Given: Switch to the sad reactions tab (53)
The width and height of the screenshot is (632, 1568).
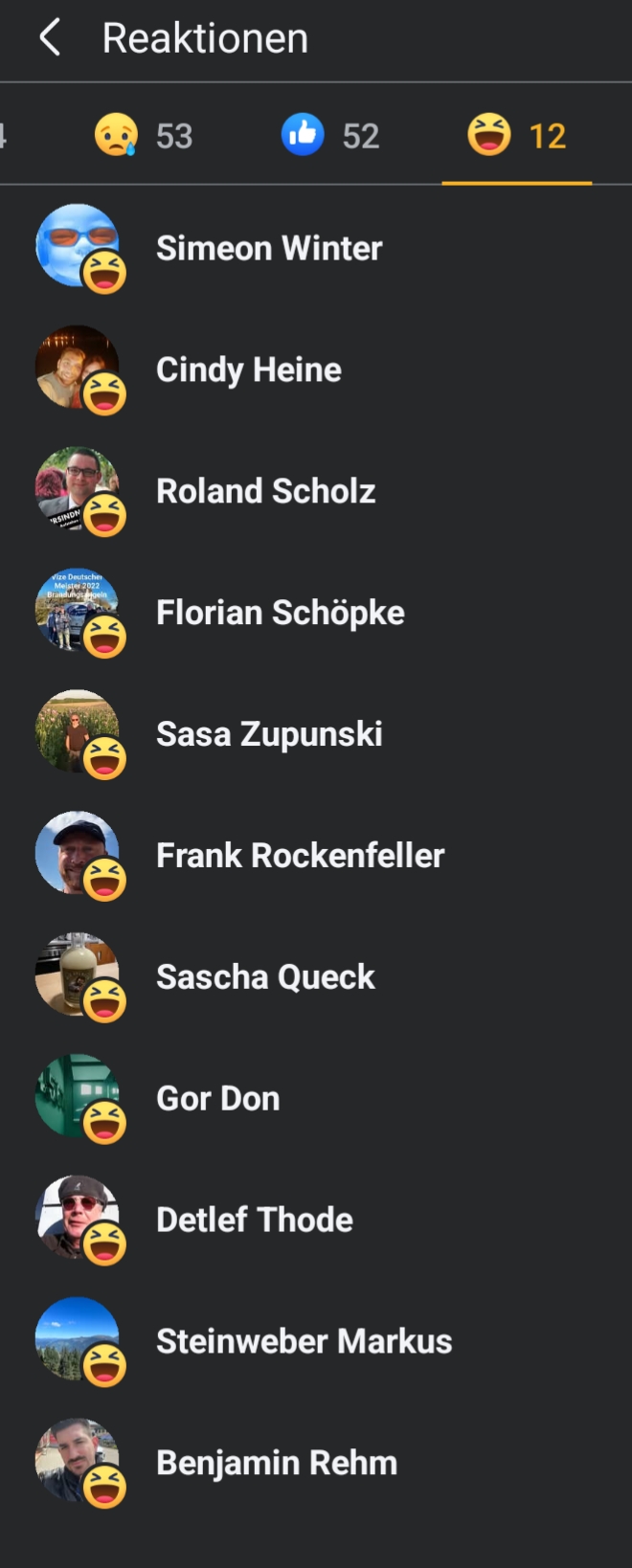Looking at the screenshot, I should 144,135.
